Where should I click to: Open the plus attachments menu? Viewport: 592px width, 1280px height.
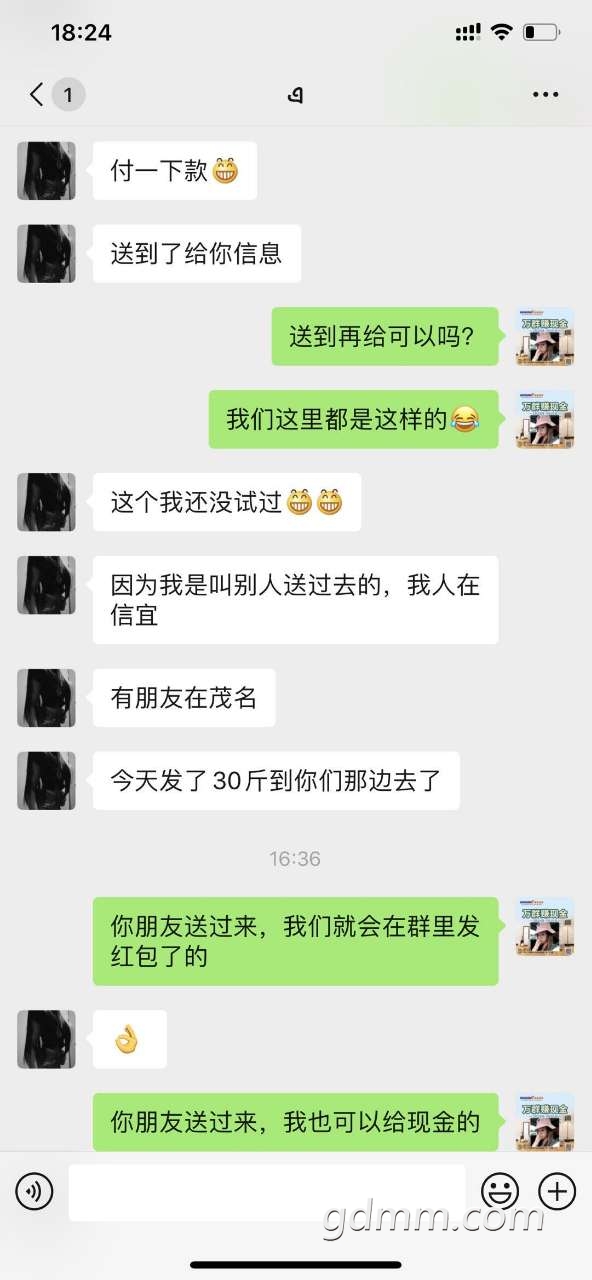(557, 1191)
